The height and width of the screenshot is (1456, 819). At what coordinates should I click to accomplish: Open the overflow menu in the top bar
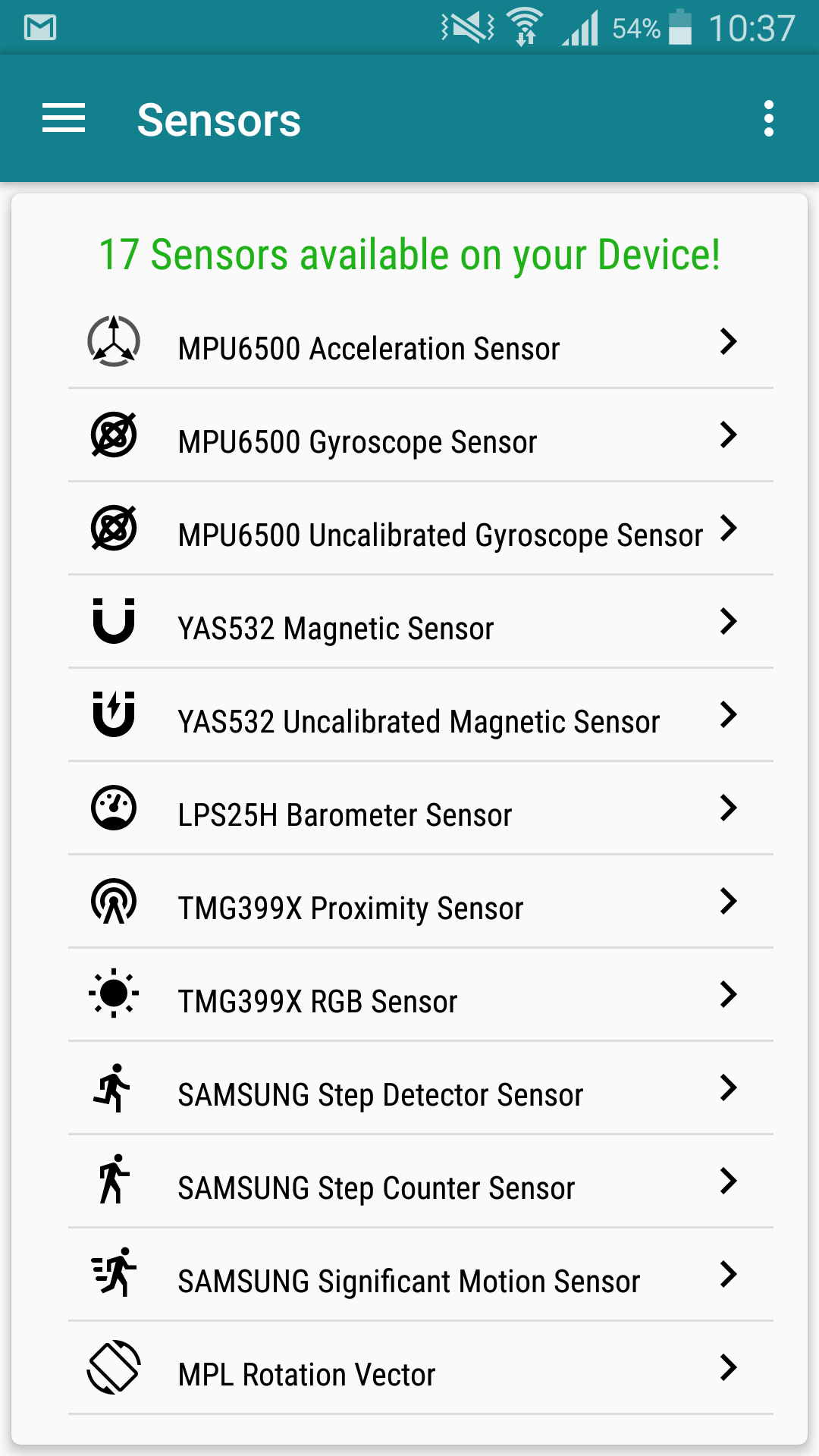[x=769, y=118]
